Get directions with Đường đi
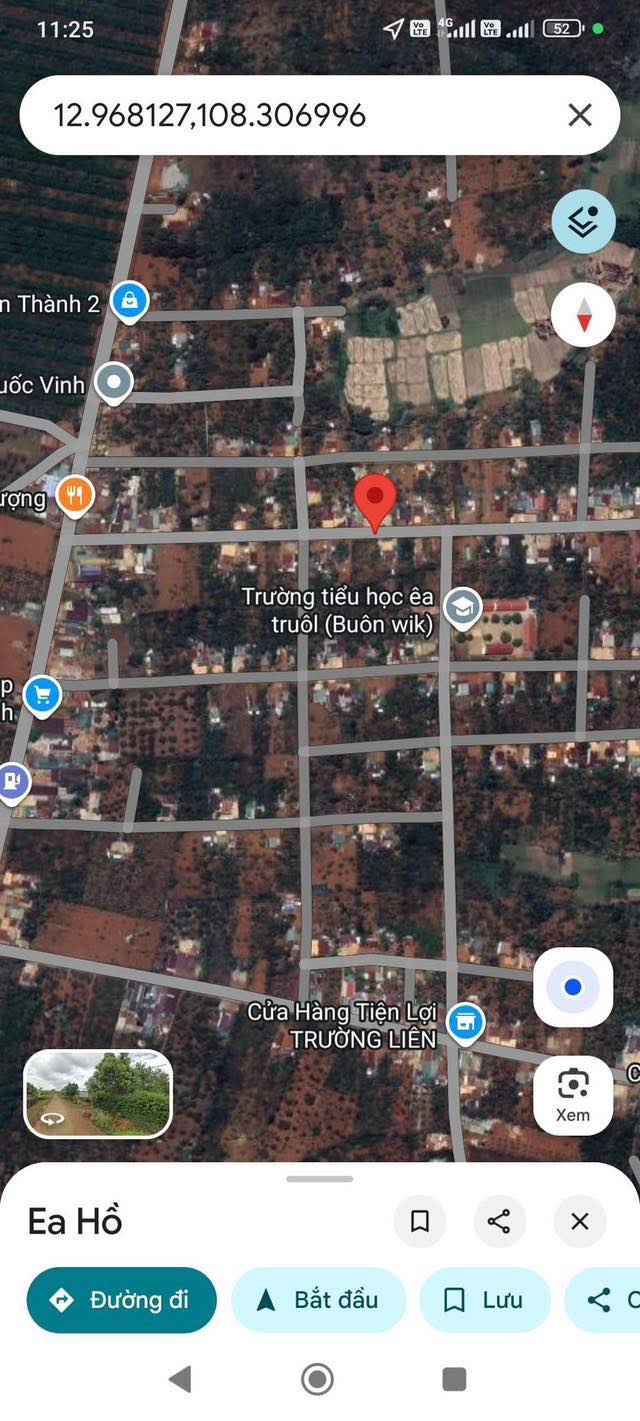 pyautogui.click(x=121, y=1300)
